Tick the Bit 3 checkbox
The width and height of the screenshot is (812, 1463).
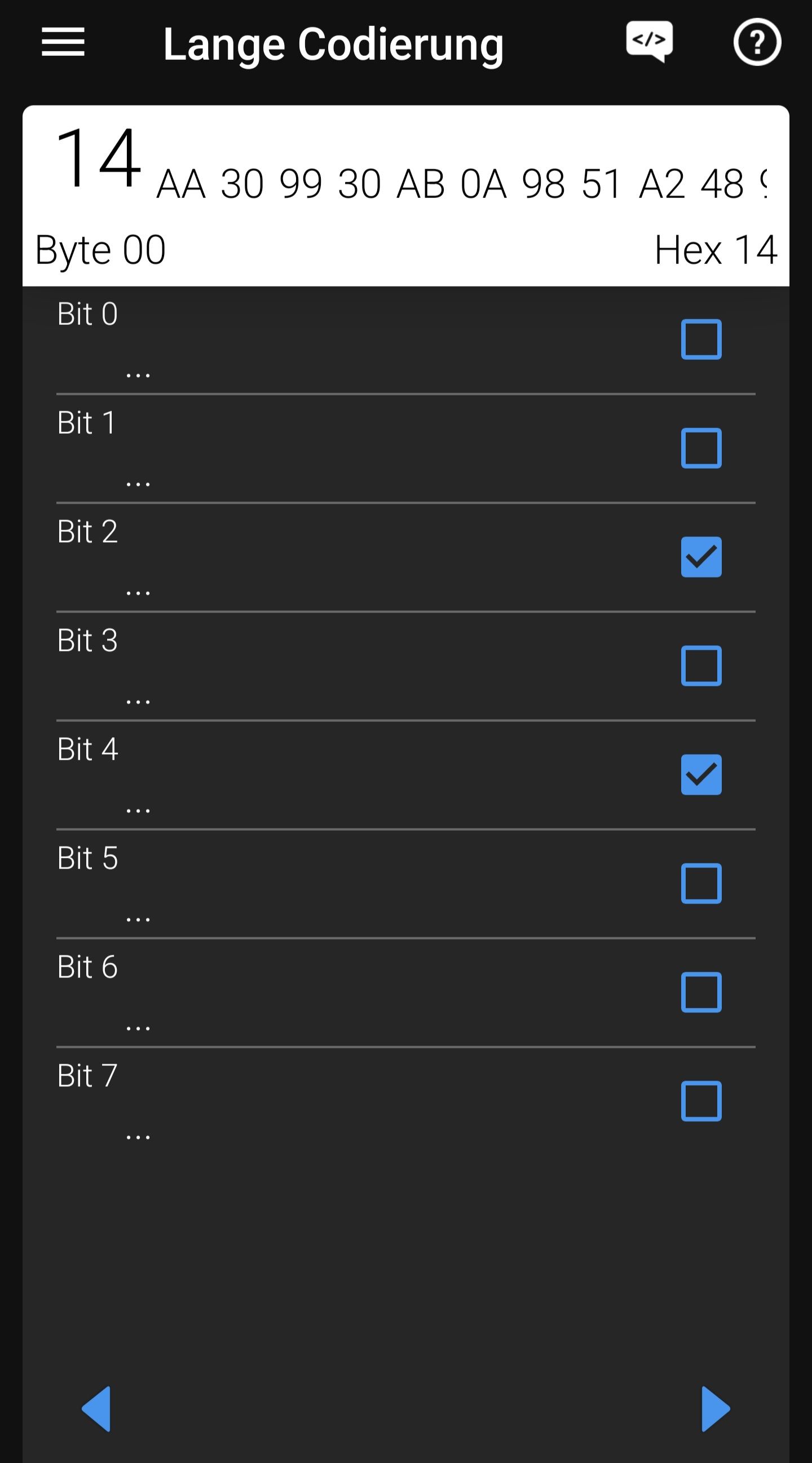[x=701, y=666]
